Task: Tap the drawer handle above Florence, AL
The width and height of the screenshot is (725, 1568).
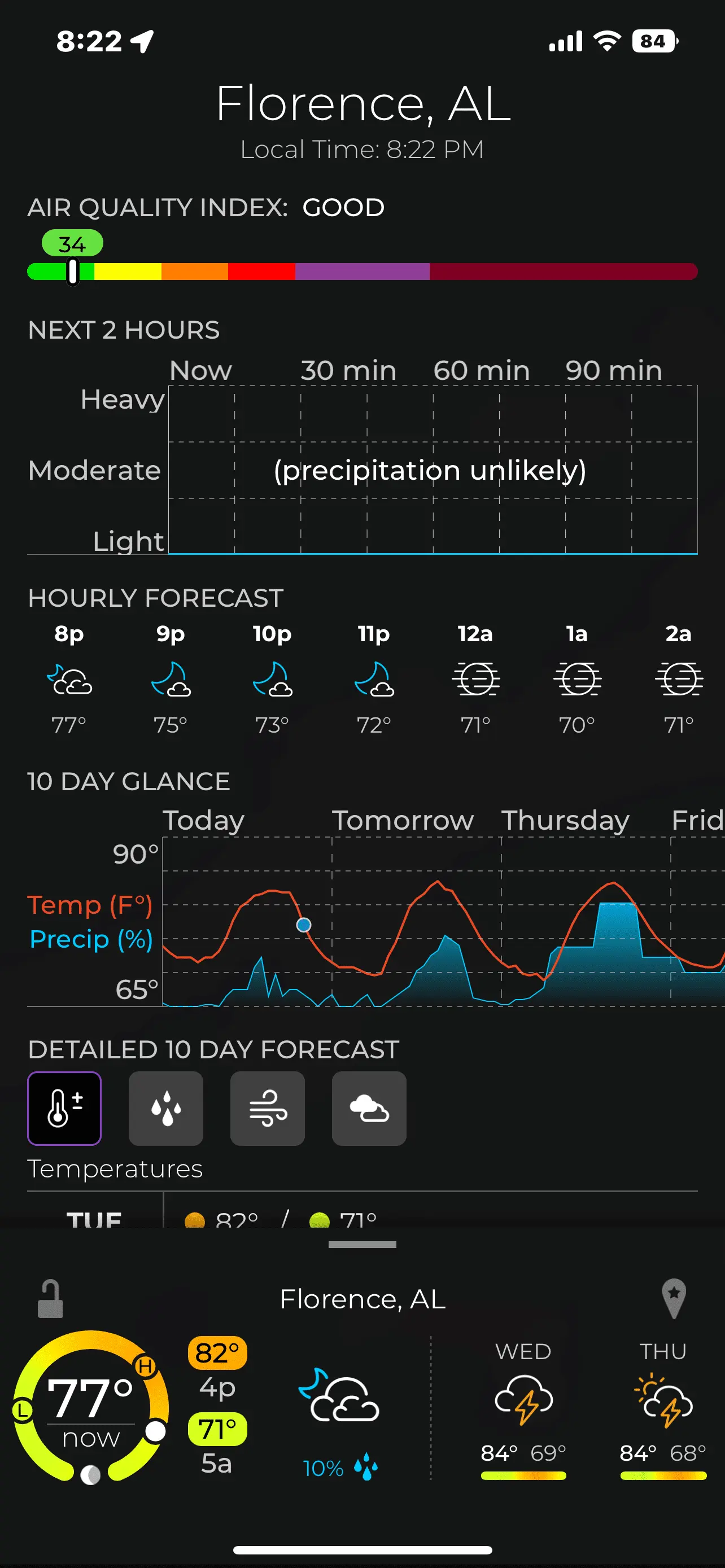Action: (362, 1244)
